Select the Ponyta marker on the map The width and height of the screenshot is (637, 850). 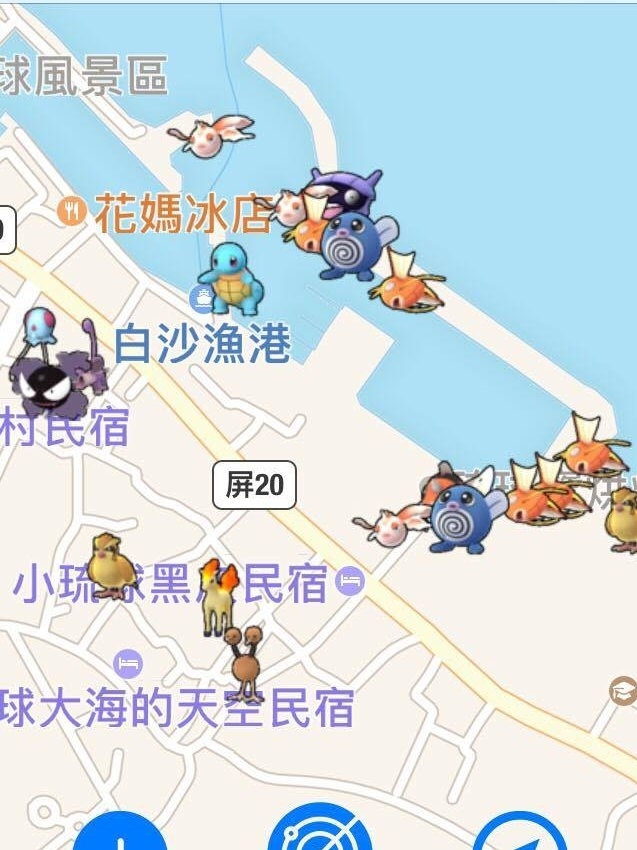coord(218,596)
